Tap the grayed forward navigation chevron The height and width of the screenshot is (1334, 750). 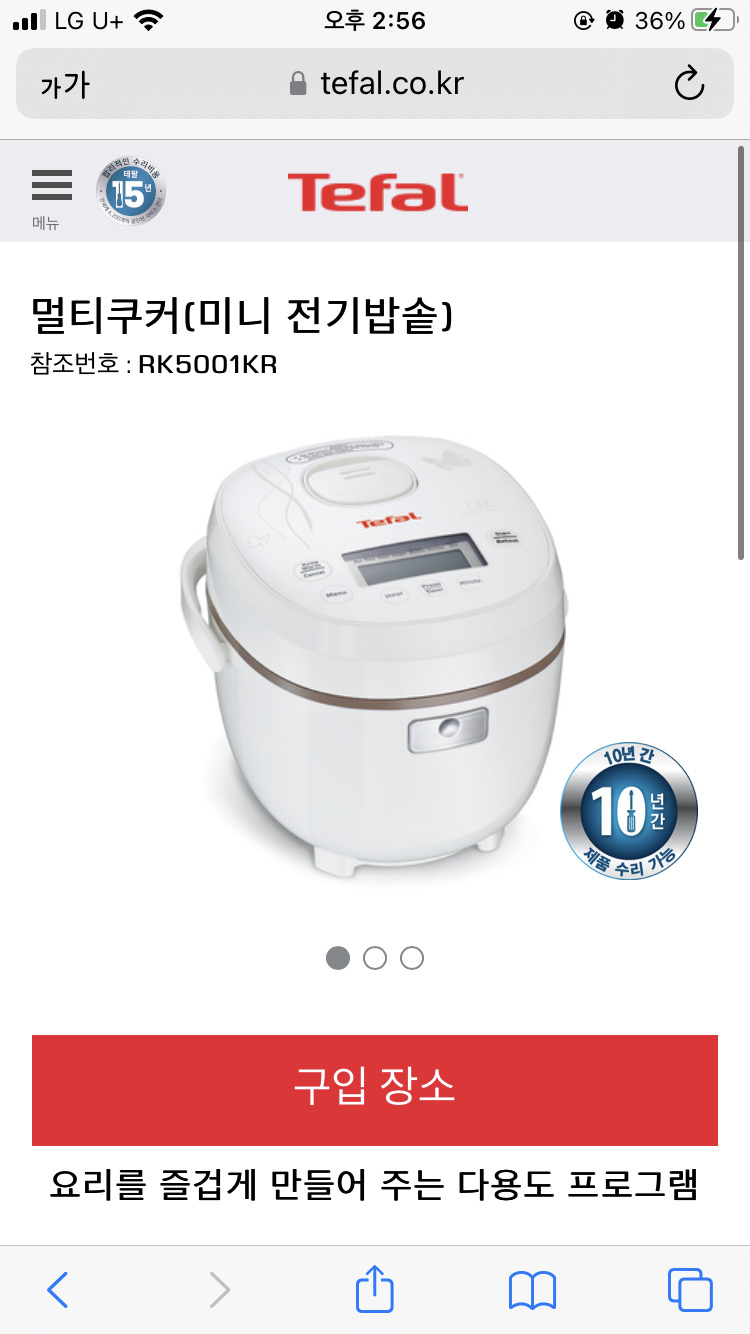click(219, 1290)
